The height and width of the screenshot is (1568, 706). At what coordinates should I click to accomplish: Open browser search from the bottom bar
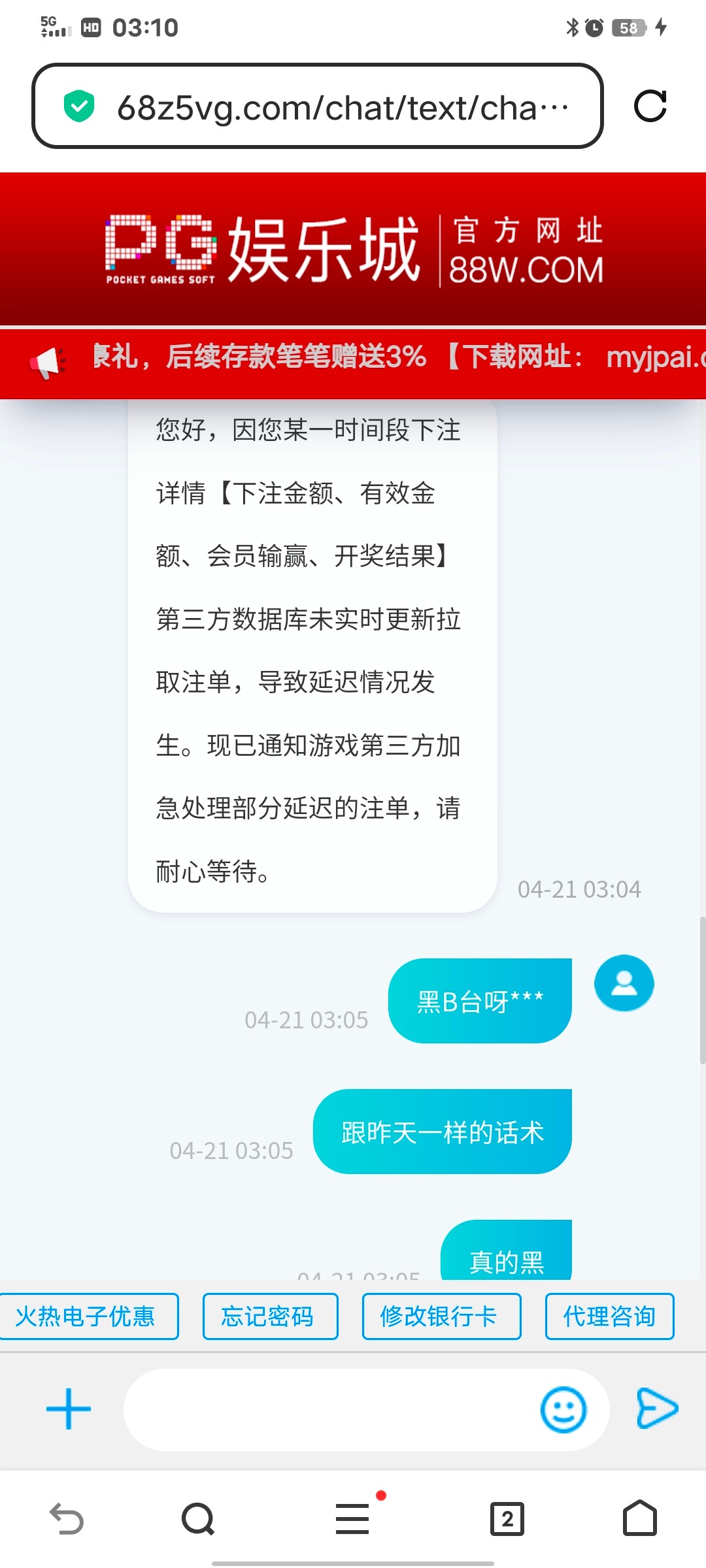[198, 1518]
